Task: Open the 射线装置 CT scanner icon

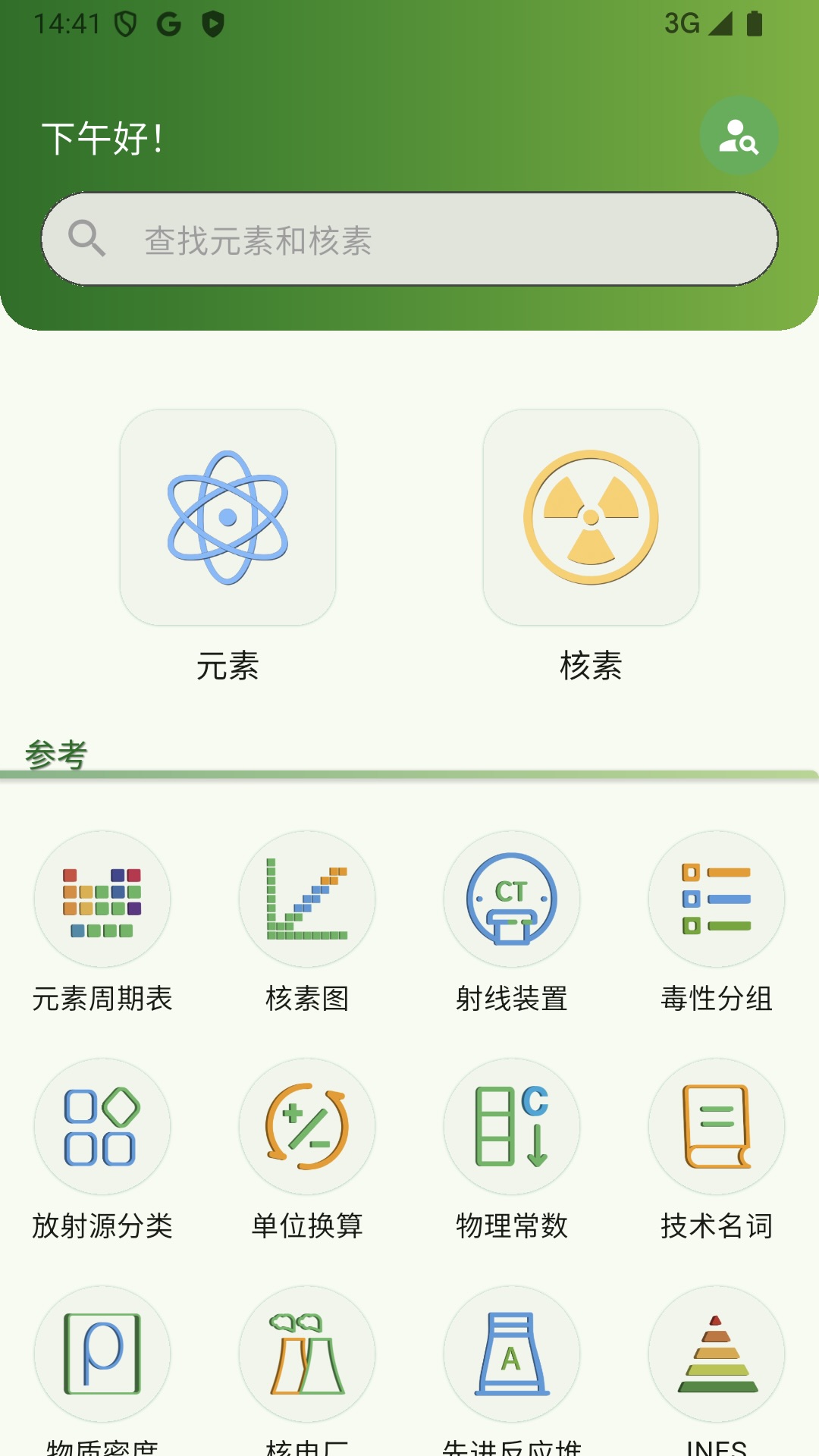Action: (x=511, y=899)
